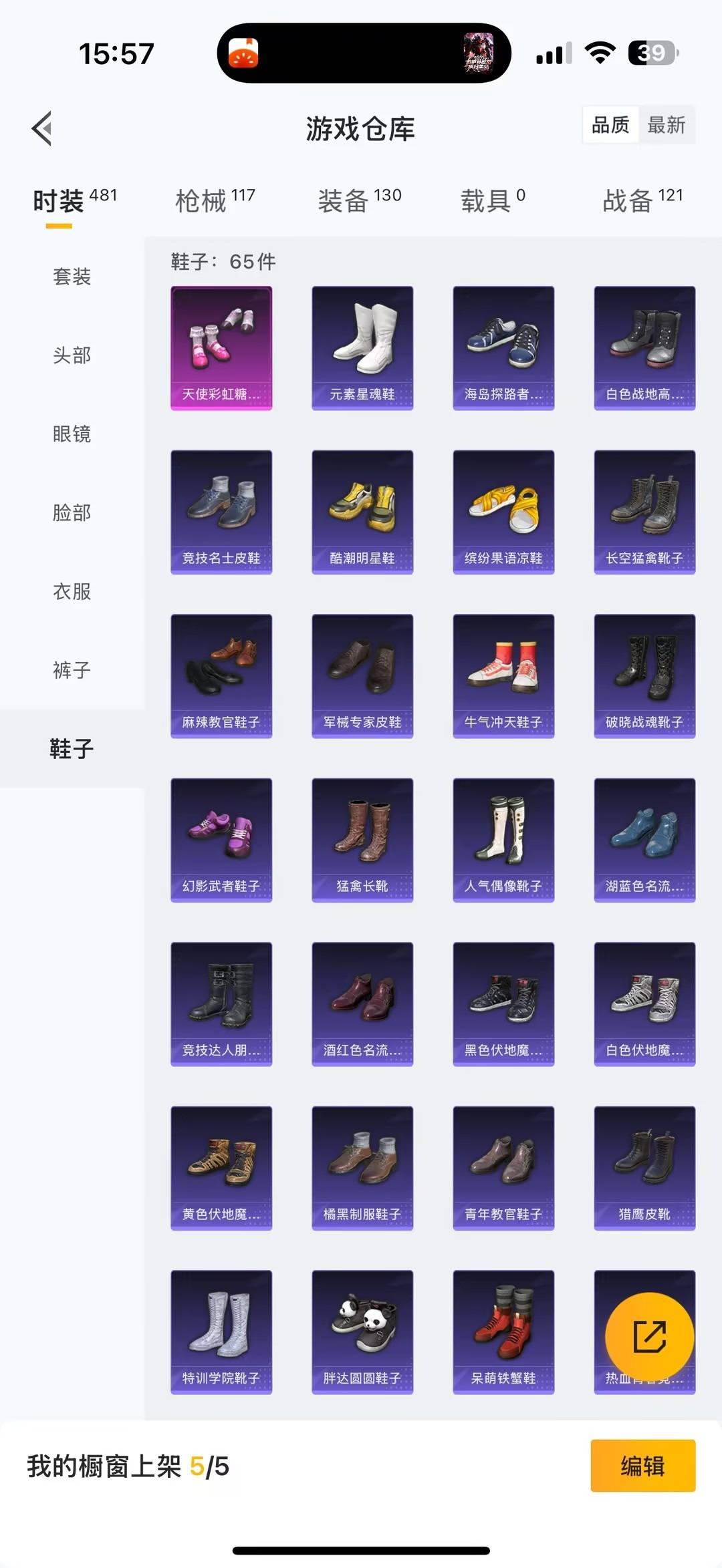
Task: Switch to the 装备 tab
Action: point(359,200)
